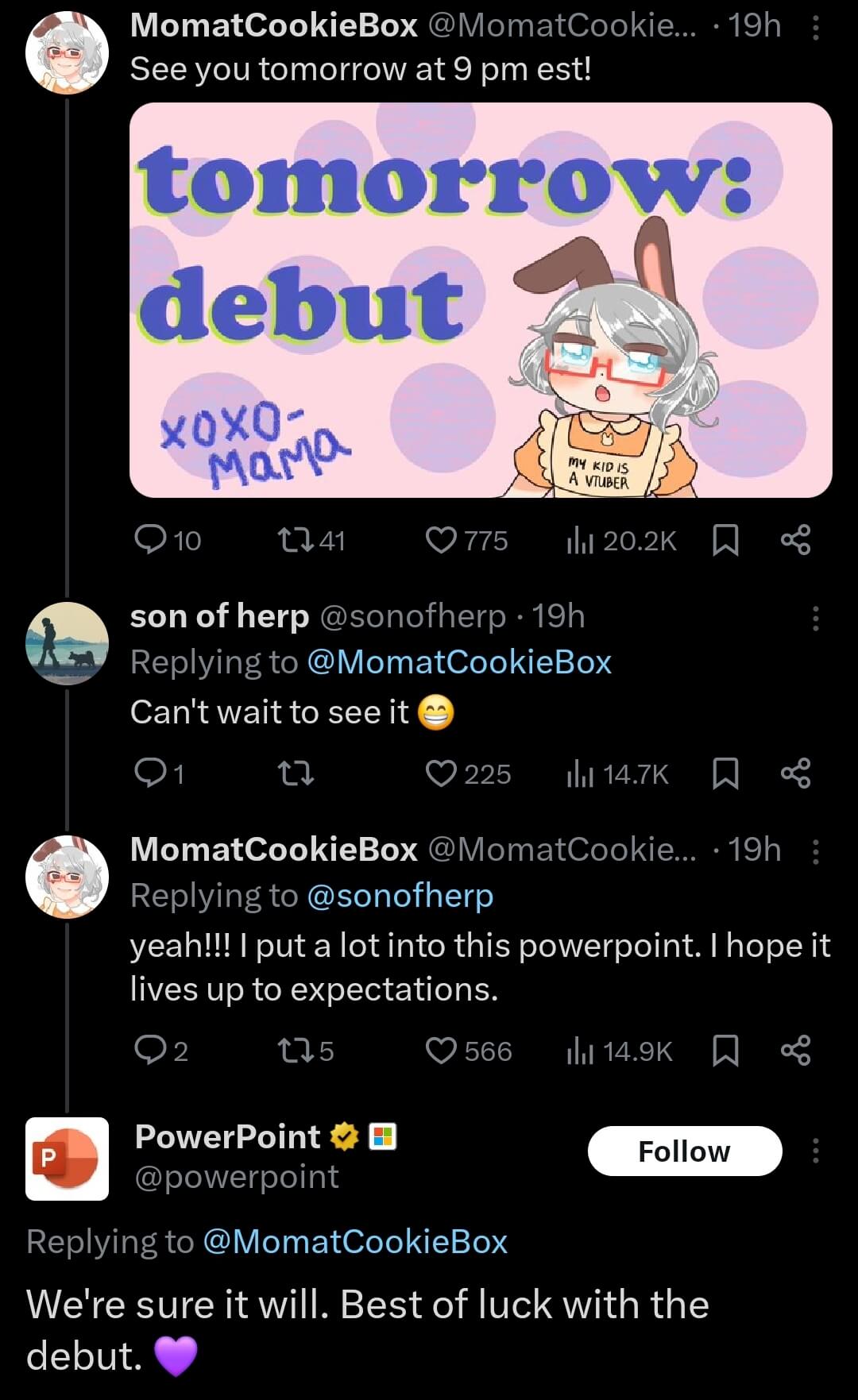Open @MomatCookieBox link in PowerPoint's reply
The width and height of the screenshot is (858, 1400).
(355, 1242)
